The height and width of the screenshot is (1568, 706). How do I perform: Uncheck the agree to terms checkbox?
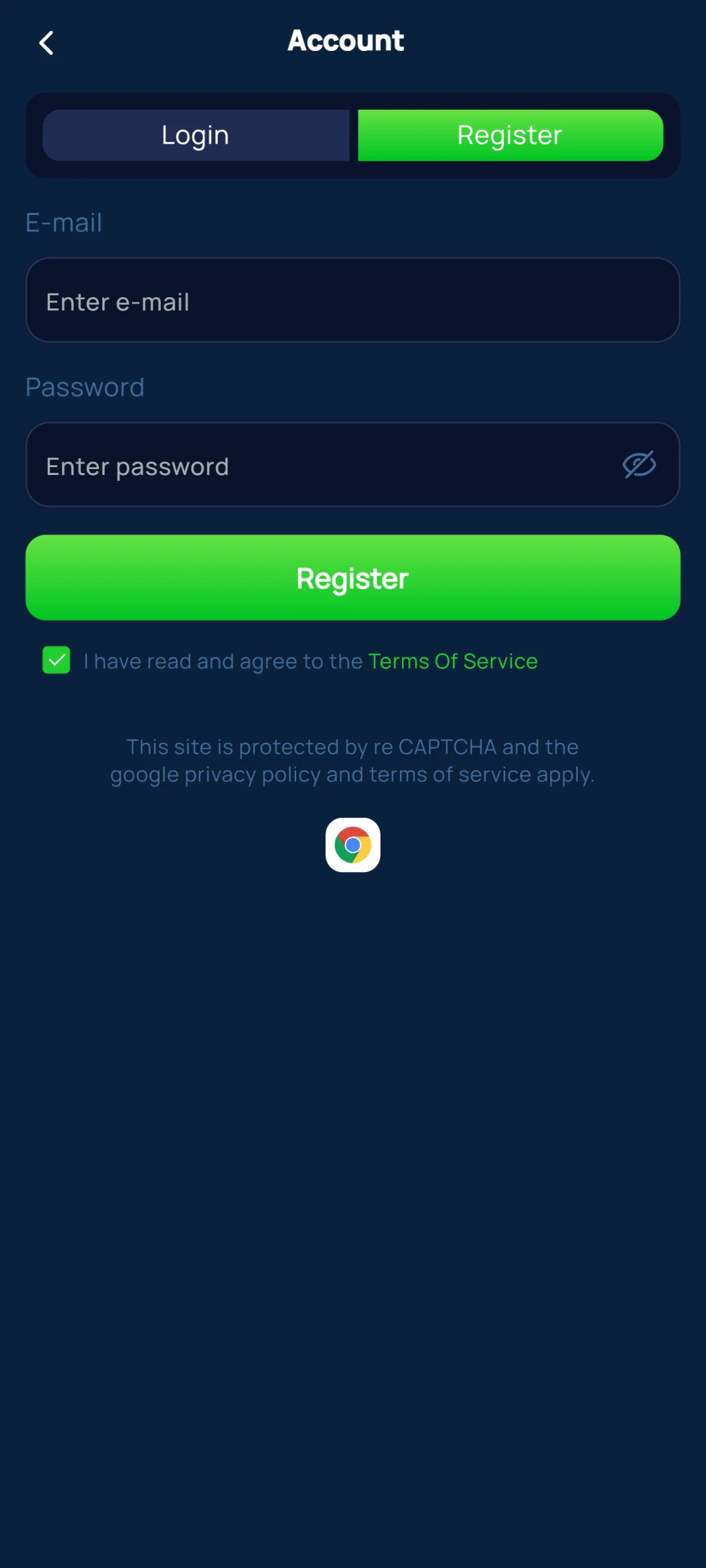click(56, 660)
